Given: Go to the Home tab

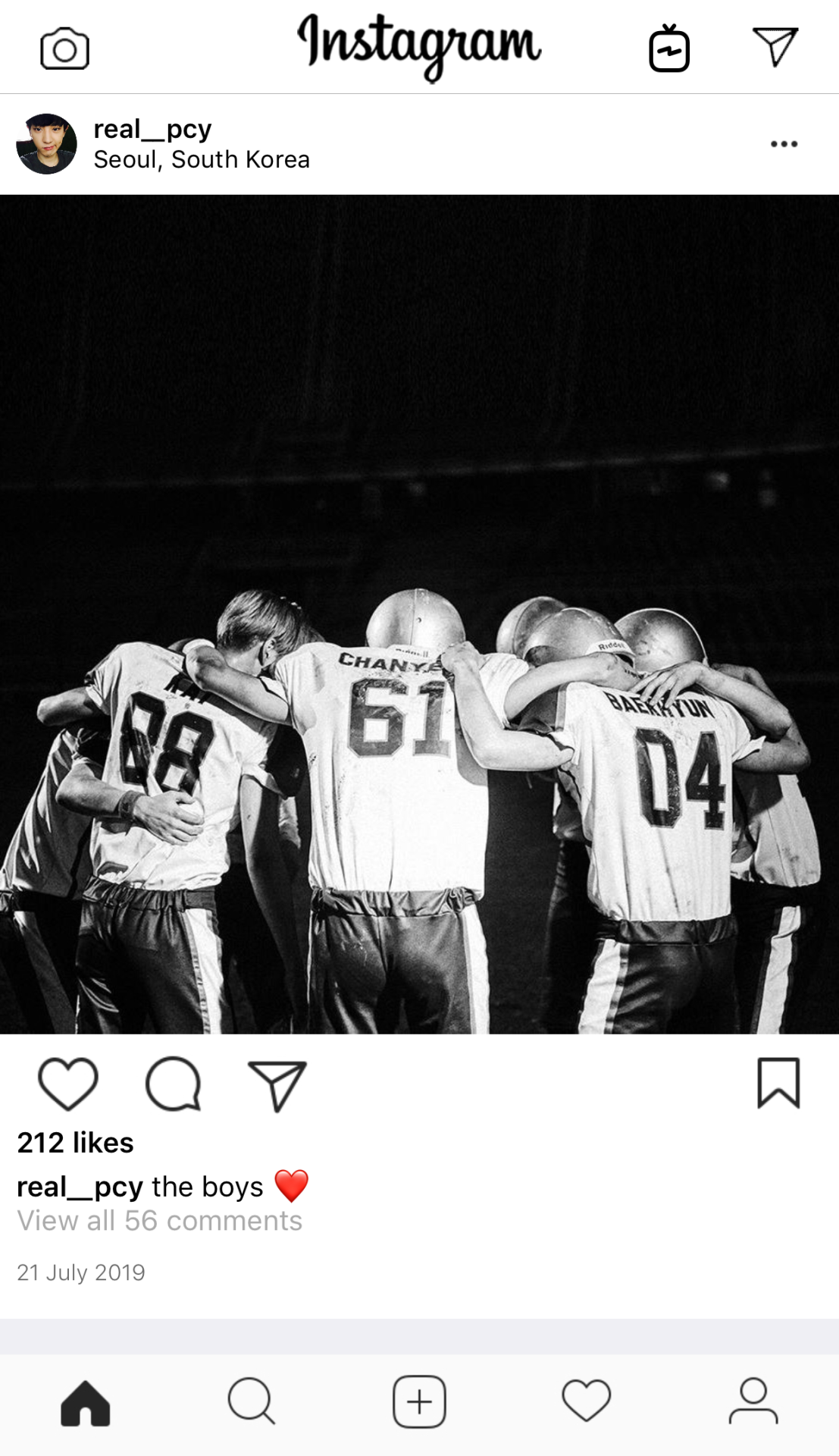Looking at the screenshot, I should pyautogui.click(x=85, y=1402).
